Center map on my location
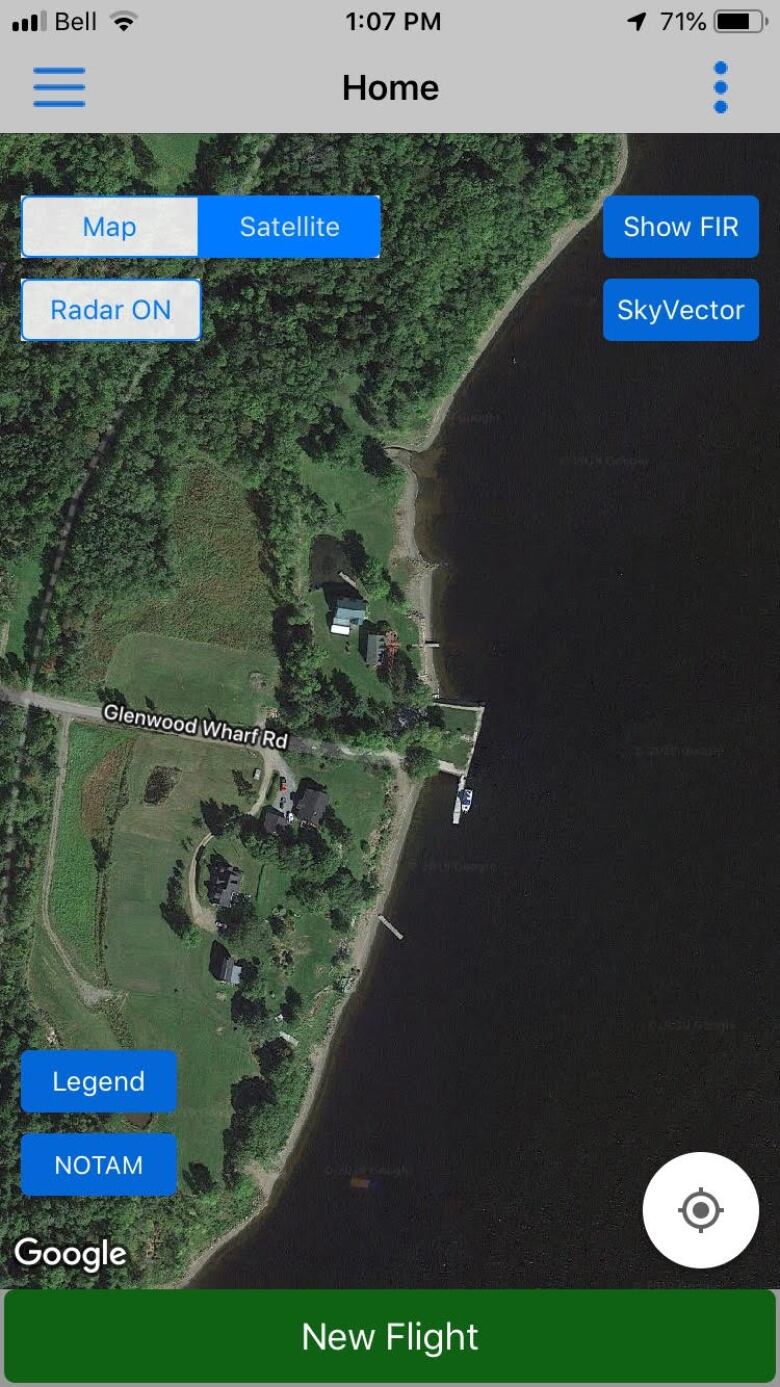Screen dimensions: 780x1387 tap(701, 1211)
